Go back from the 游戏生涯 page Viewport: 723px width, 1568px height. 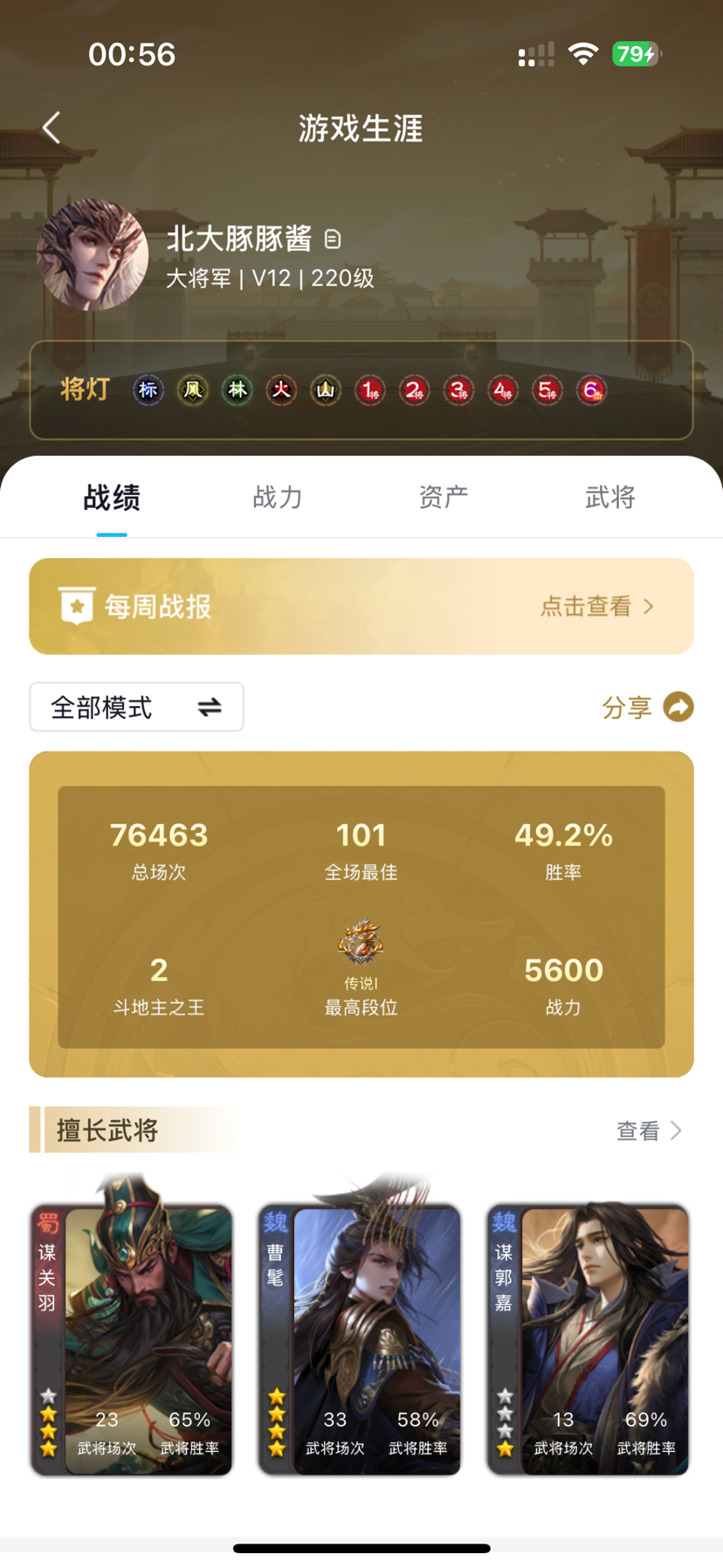pyautogui.click(x=52, y=128)
